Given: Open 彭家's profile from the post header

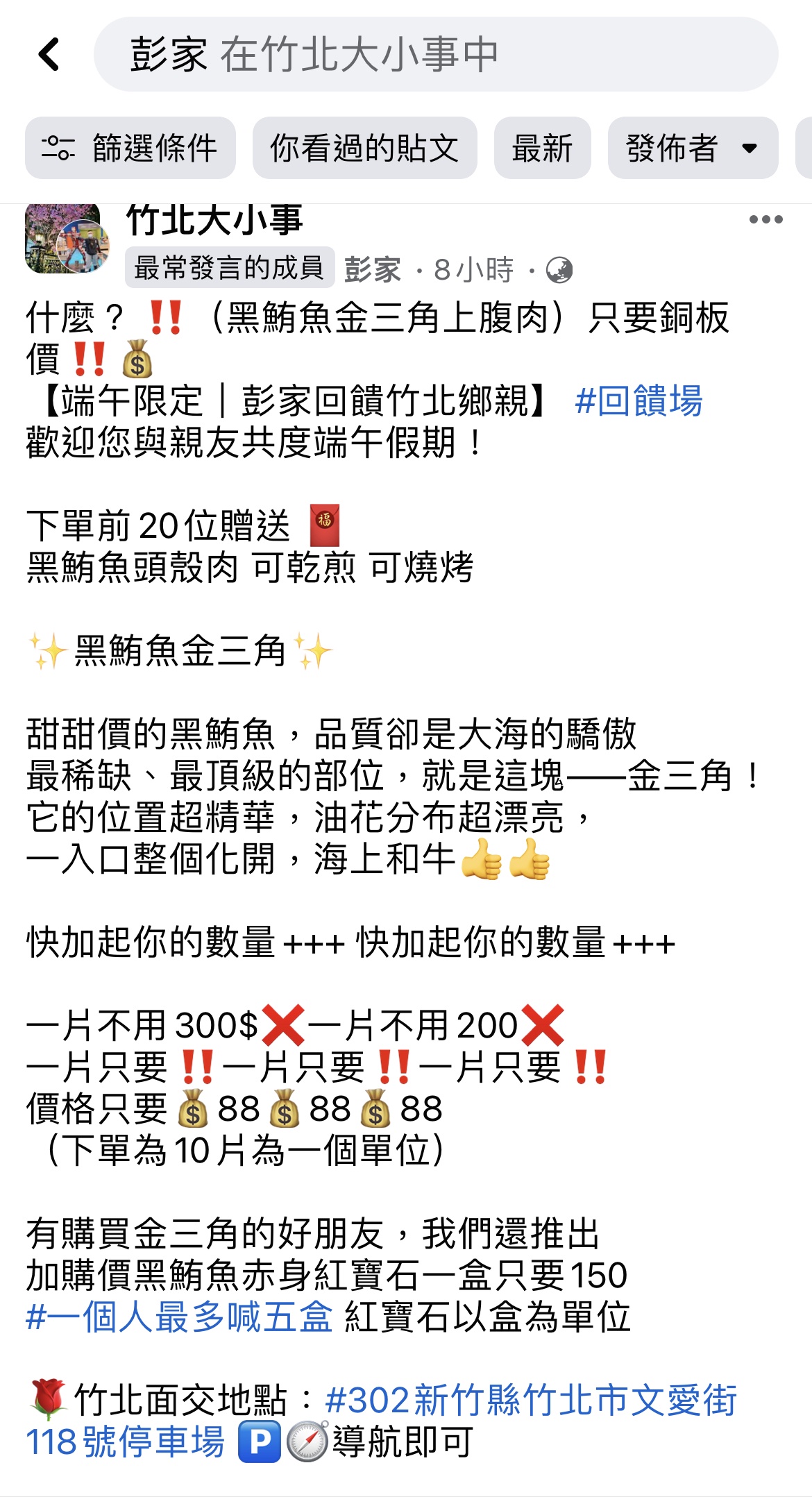Looking at the screenshot, I should pos(373,269).
